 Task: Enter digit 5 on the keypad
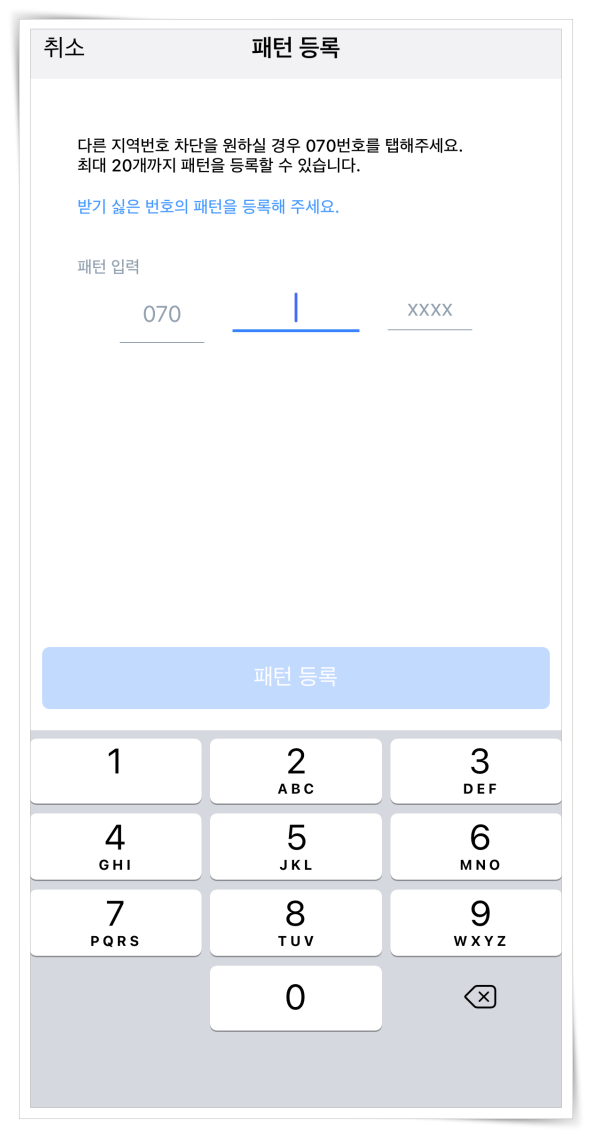296,847
